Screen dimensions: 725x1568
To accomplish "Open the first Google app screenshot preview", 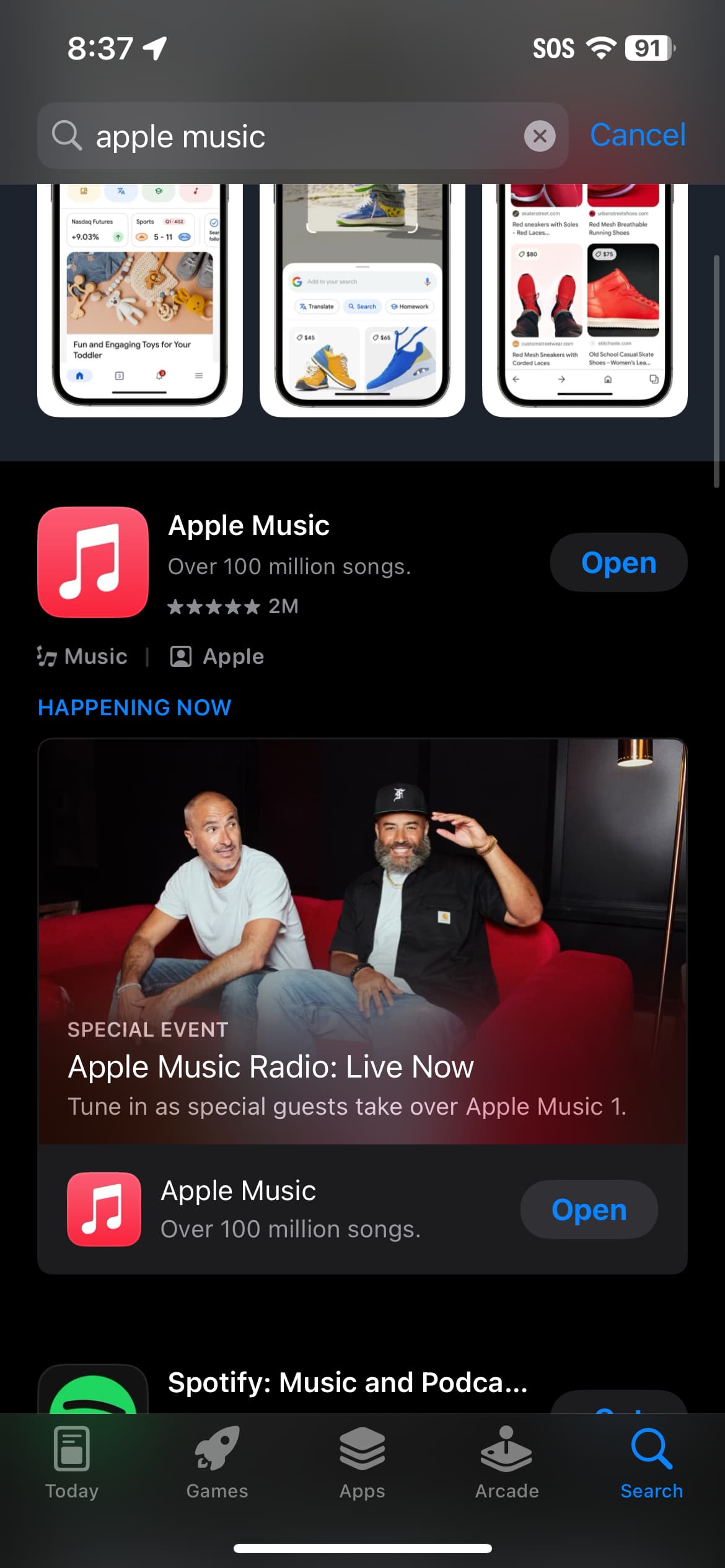I will pos(140,300).
